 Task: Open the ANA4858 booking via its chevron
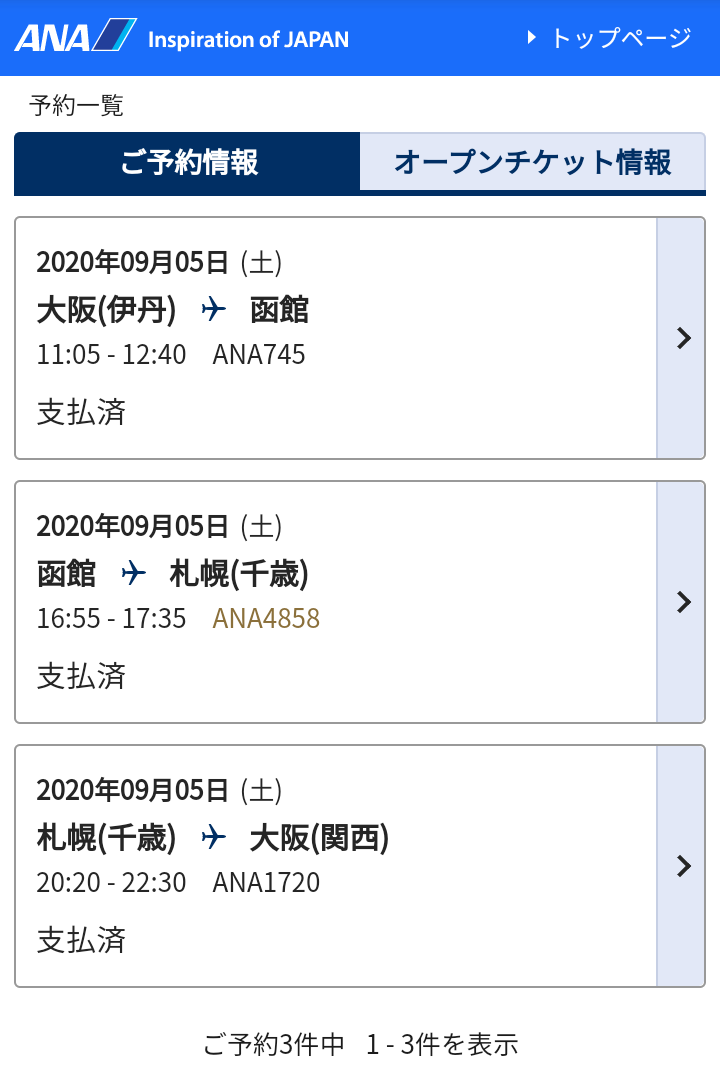(x=684, y=602)
